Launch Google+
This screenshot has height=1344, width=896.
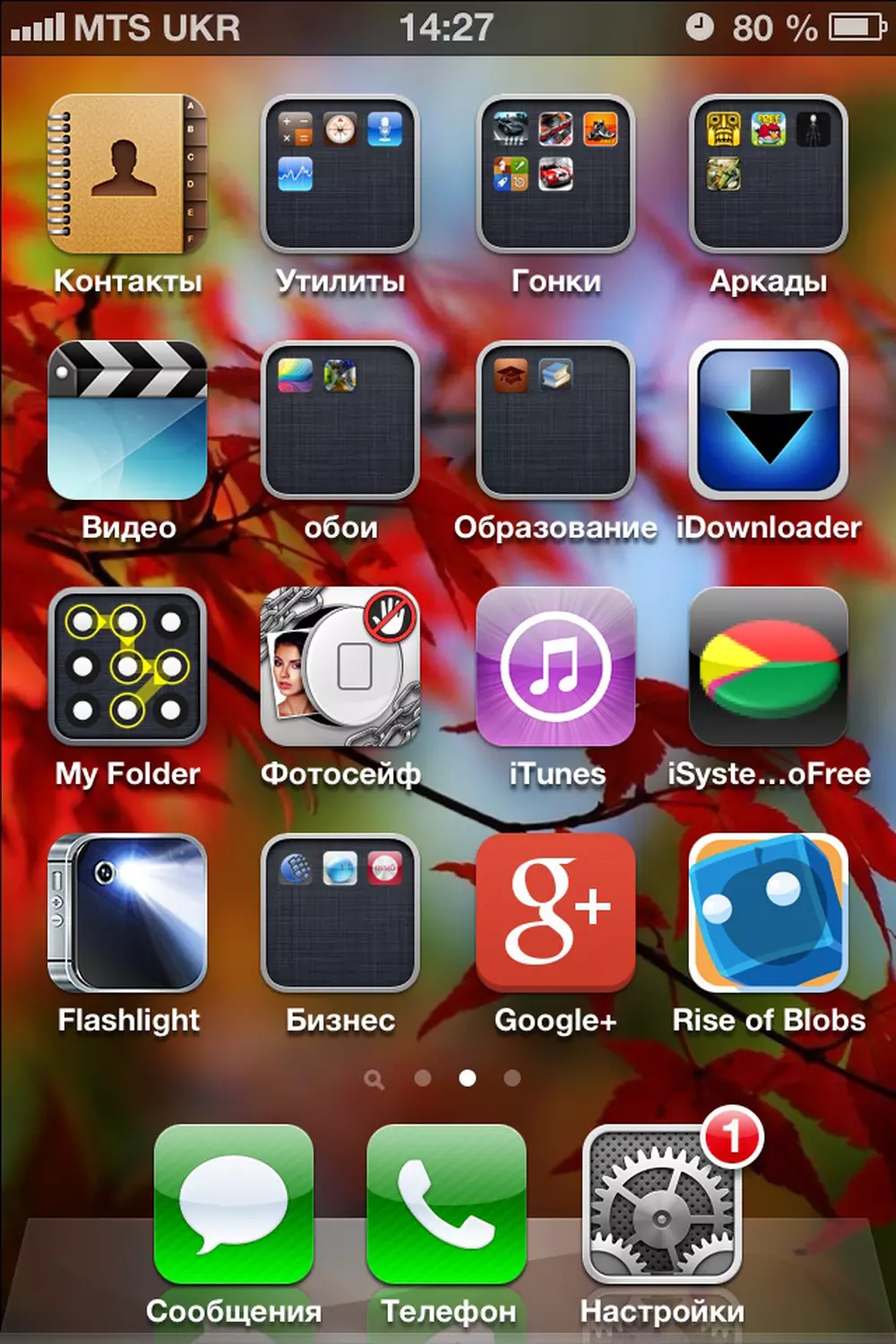[556, 913]
